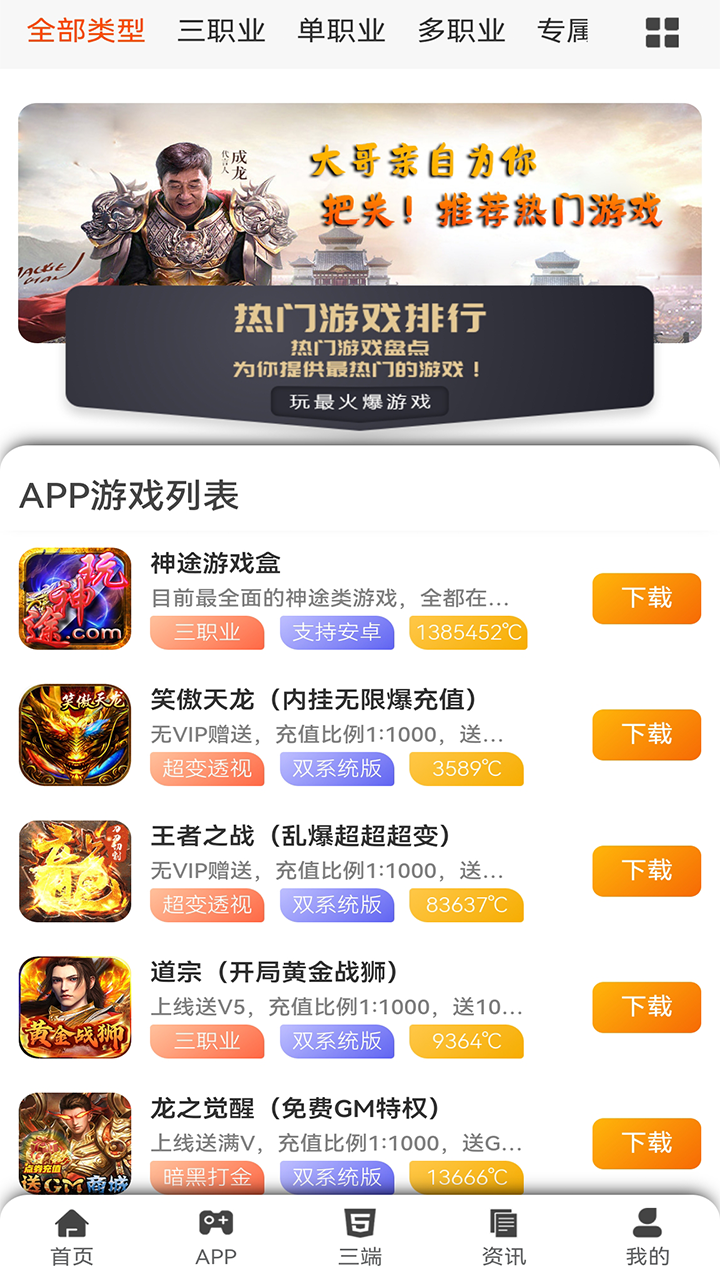
Task: Get the 龙之觉醒 download
Action: (x=646, y=1143)
